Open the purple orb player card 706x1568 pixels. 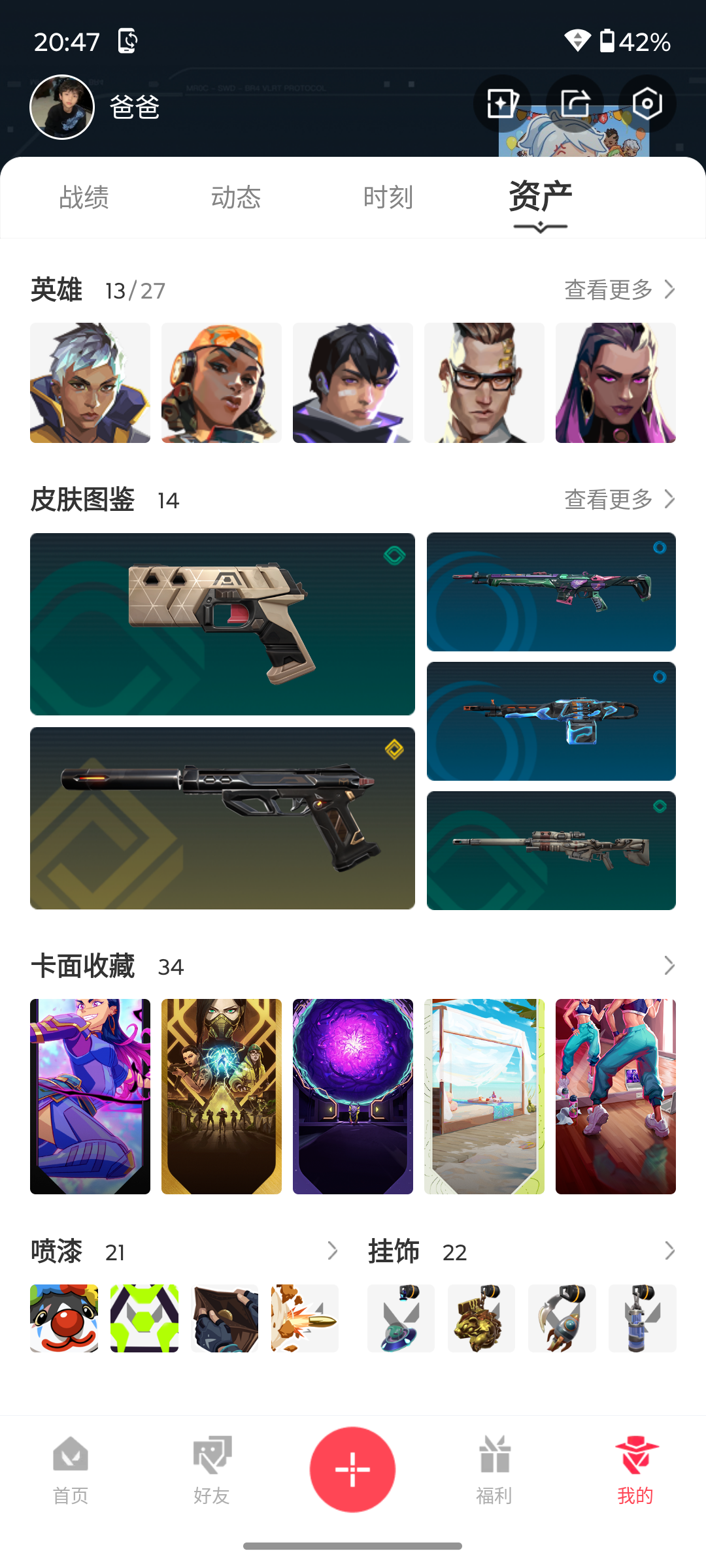[353, 1096]
